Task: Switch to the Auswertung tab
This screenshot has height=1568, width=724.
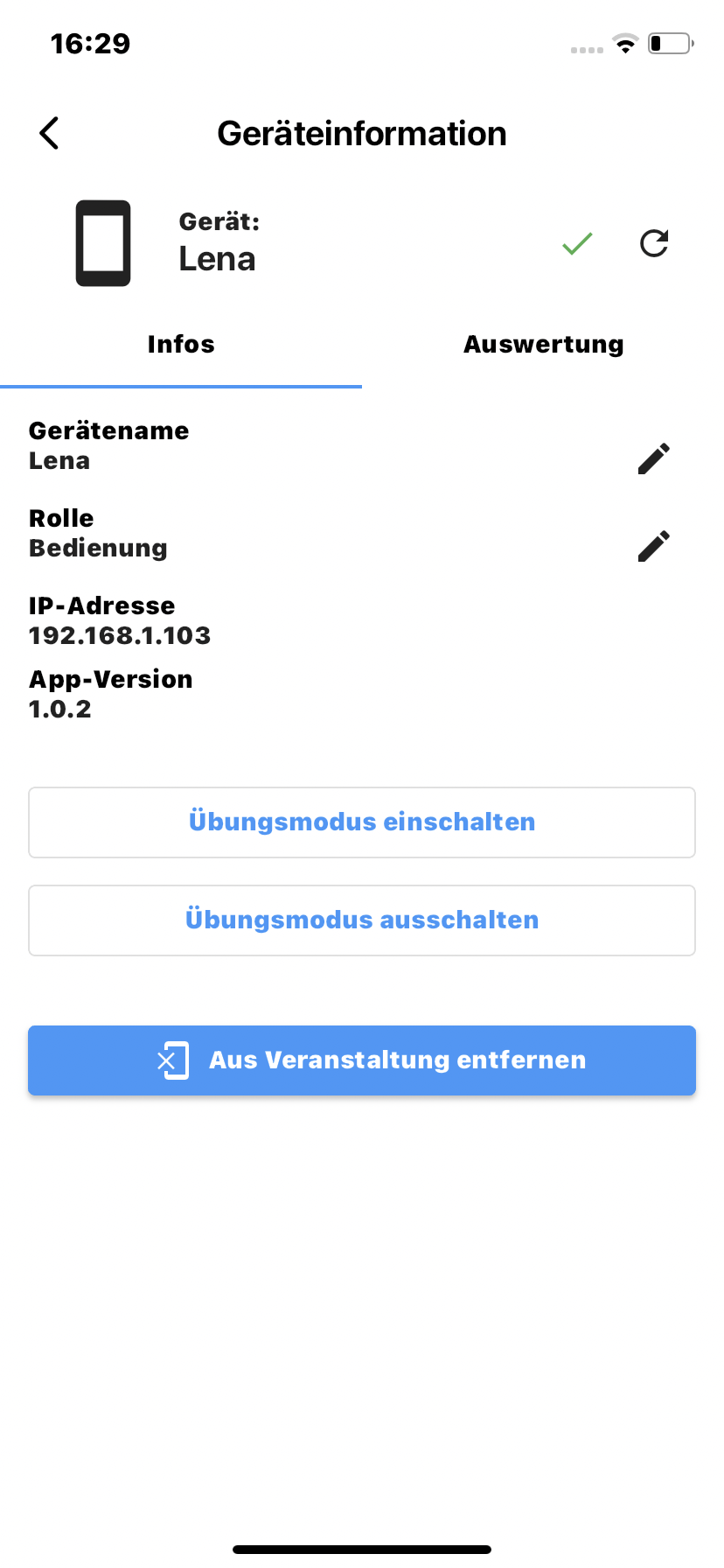Action: point(543,344)
